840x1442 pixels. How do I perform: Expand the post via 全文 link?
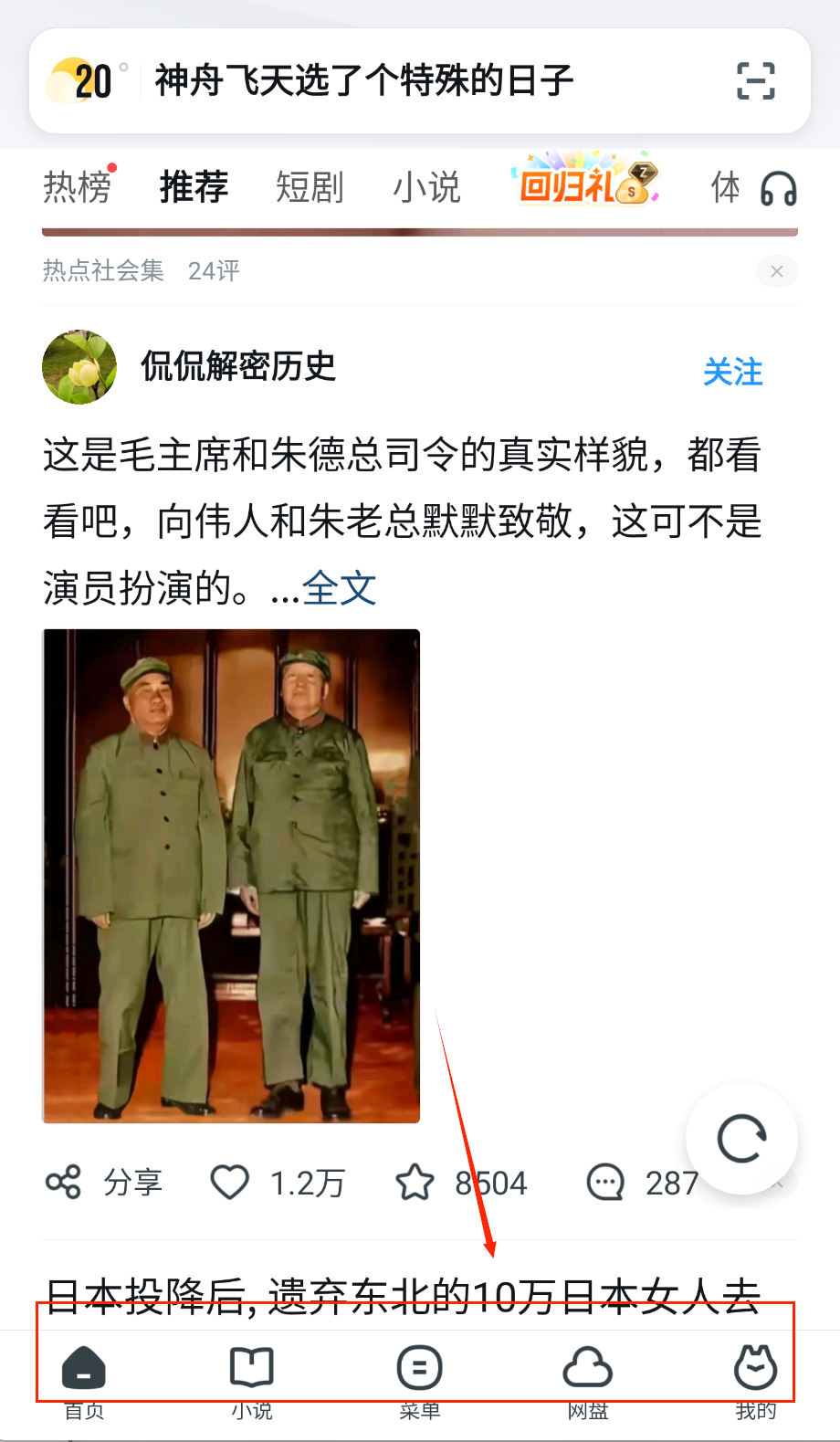[339, 588]
